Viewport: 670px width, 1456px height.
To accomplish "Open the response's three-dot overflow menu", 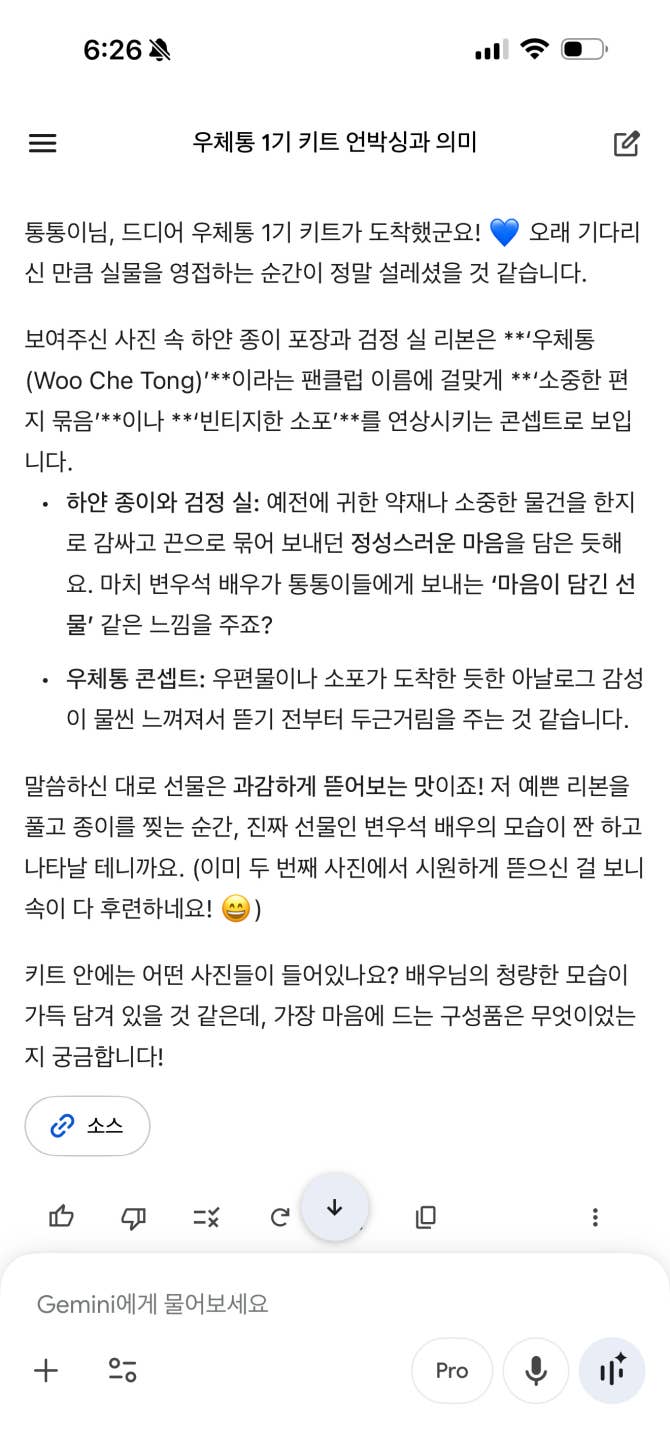I will pyautogui.click(x=595, y=1217).
